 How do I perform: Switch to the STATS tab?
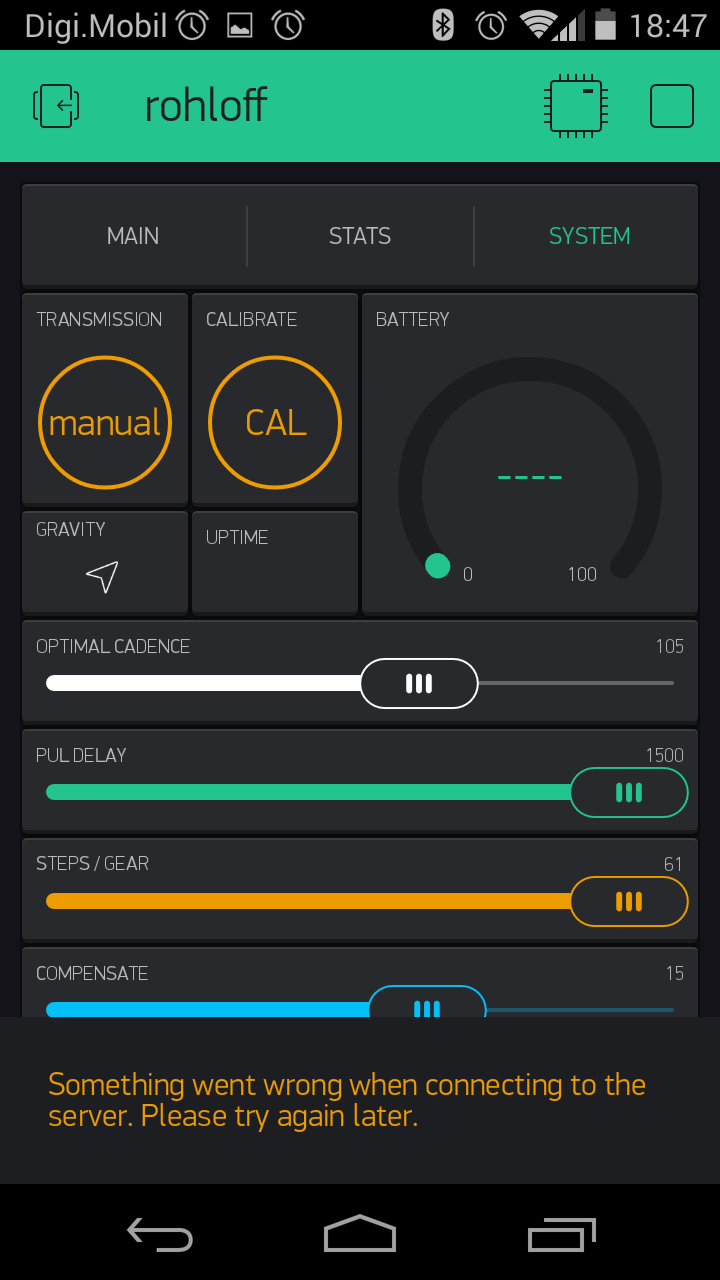click(360, 236)
